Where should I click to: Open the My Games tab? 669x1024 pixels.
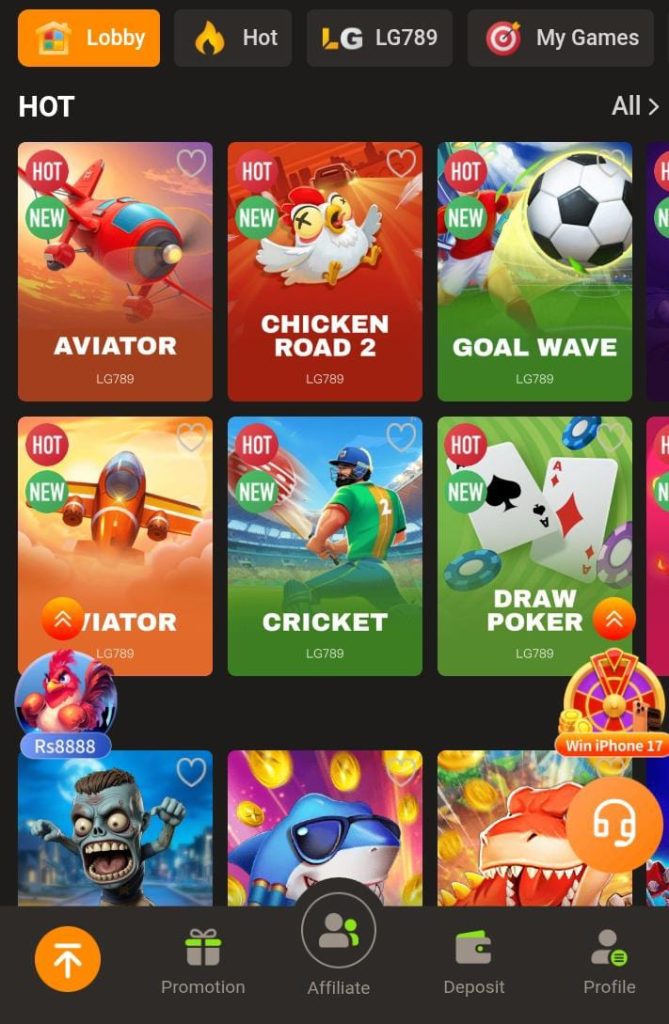coord(561,38)
